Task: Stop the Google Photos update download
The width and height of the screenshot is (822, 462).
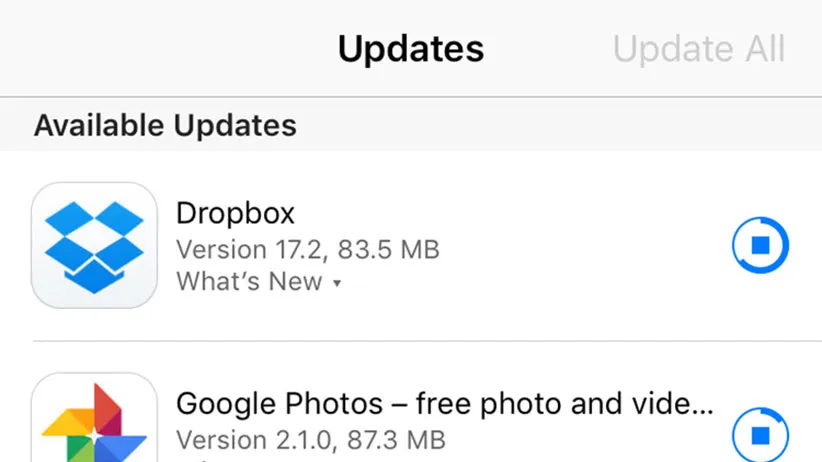Action: (760, 436)
